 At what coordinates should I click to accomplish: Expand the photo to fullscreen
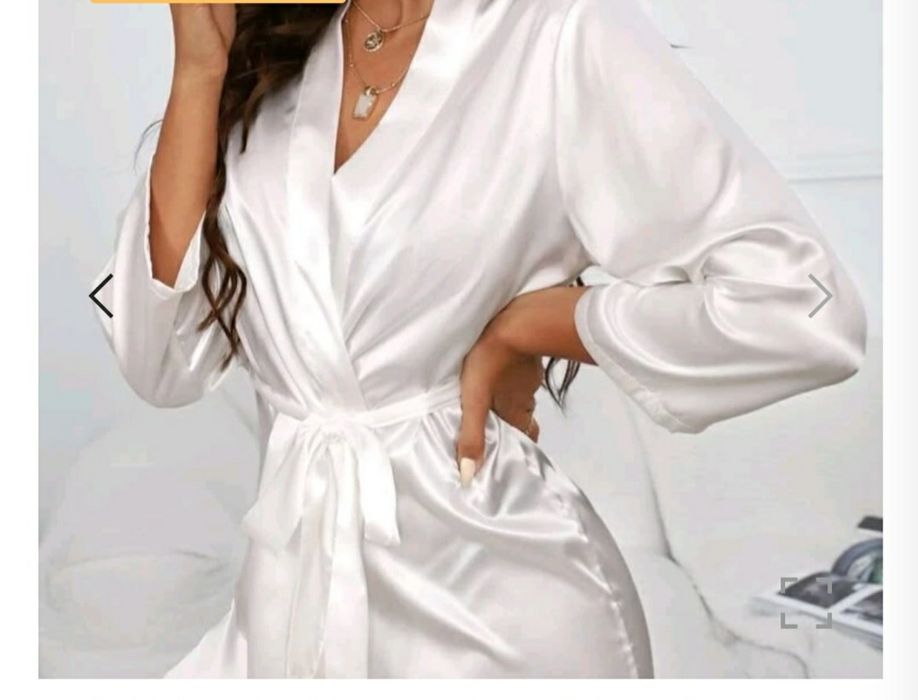(x=806, y=602)
